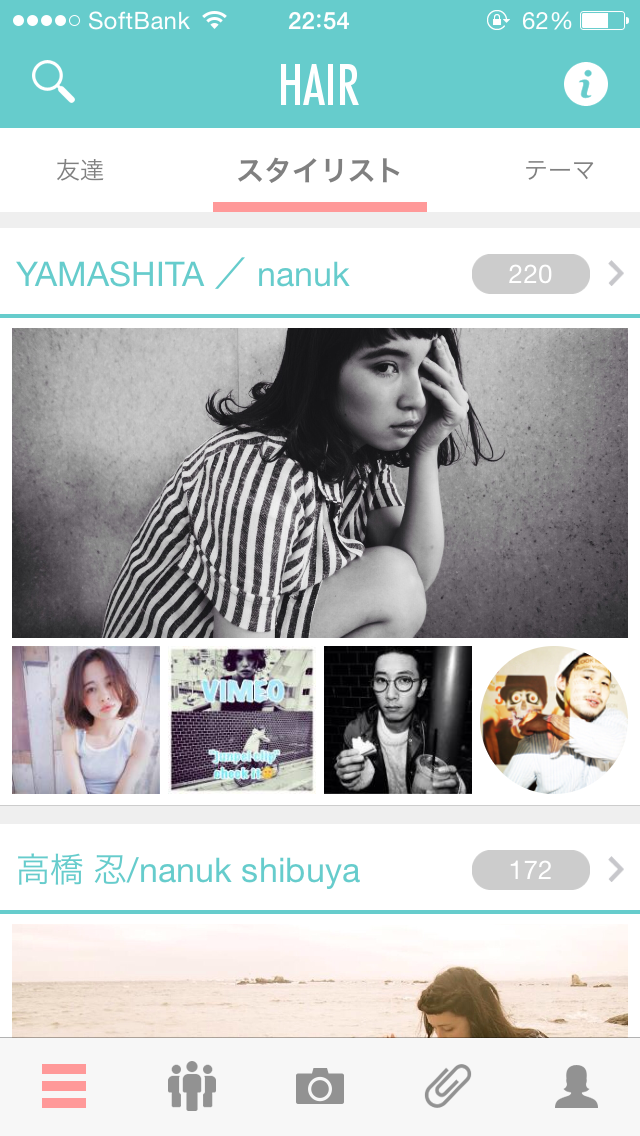The width and height of the screenshot is (640, 1136).
Task: Go to the profile silhouette tab
Action: point(576,1086)
